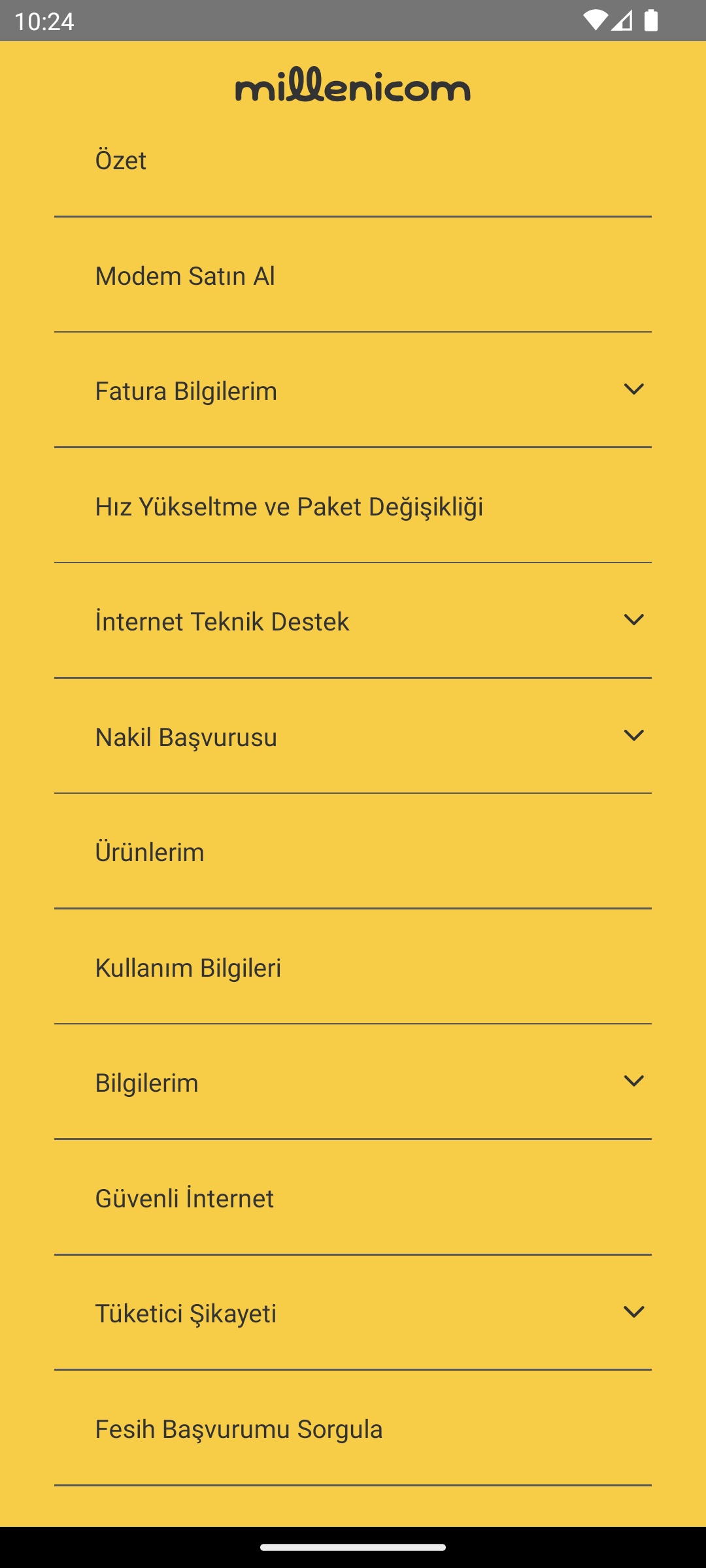
Task: Open Kullanım Bilgileri
Action: [x=353, y=967]
